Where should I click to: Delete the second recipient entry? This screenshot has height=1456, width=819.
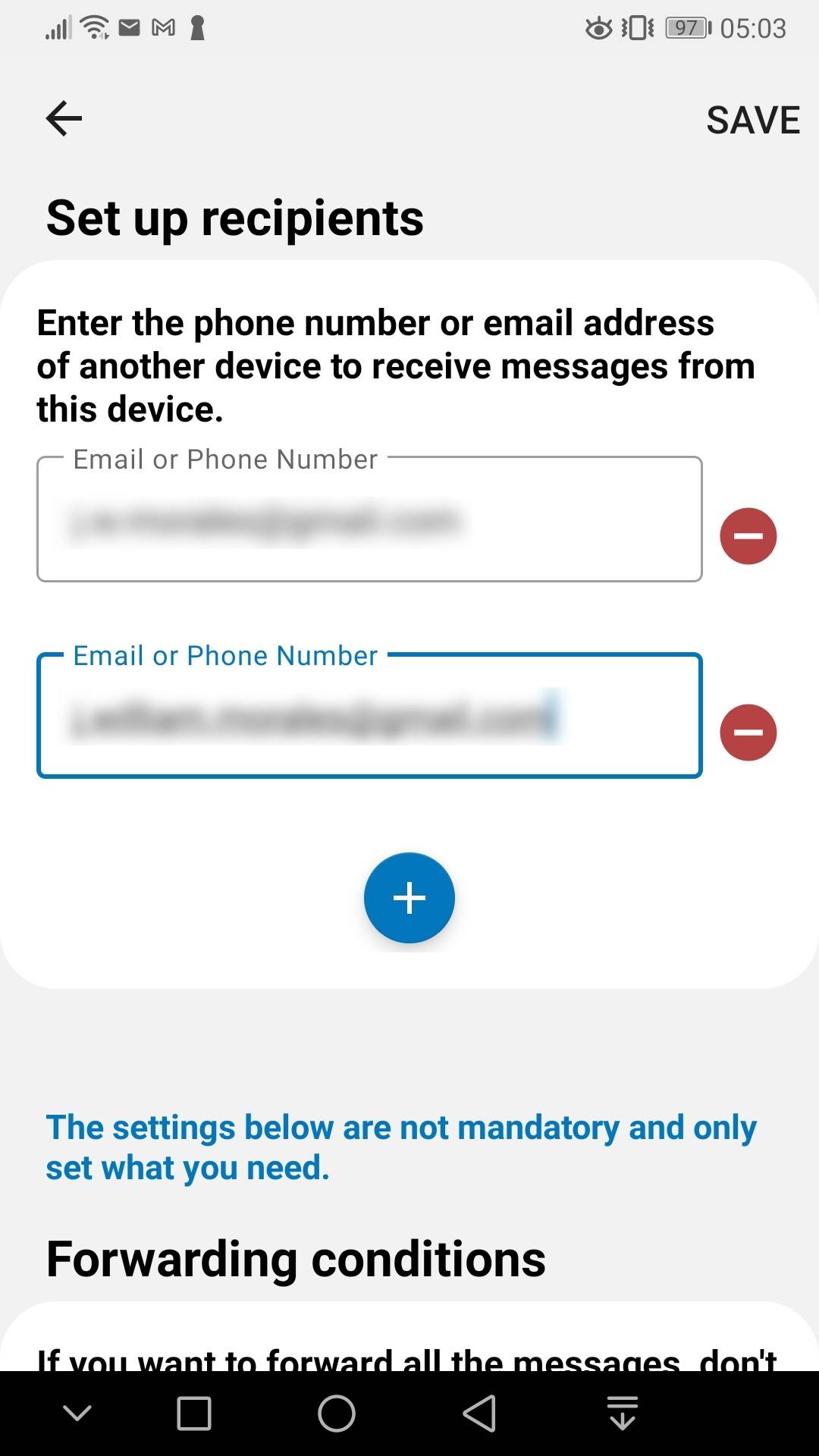coord(748,732)
